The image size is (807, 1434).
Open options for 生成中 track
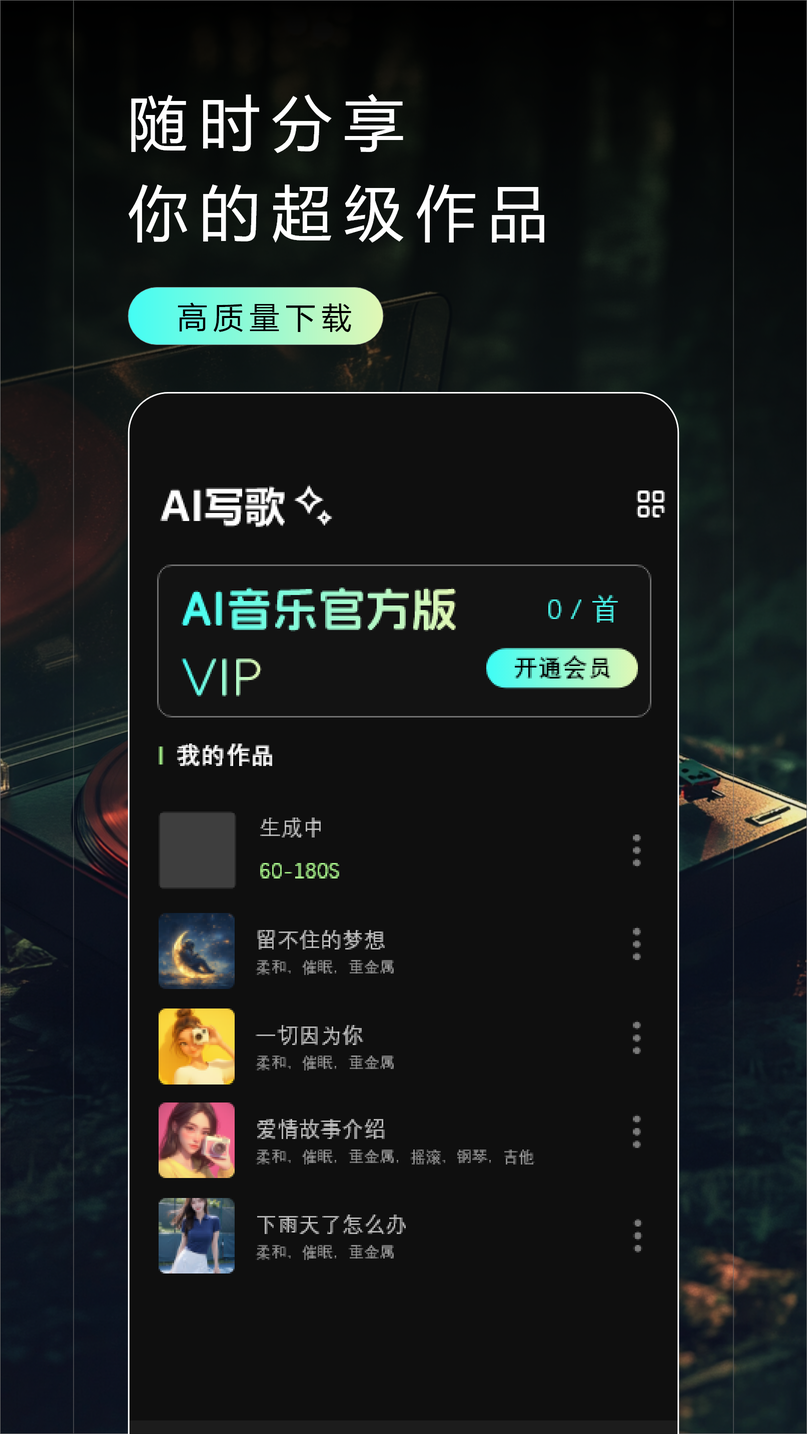(636, 850)
